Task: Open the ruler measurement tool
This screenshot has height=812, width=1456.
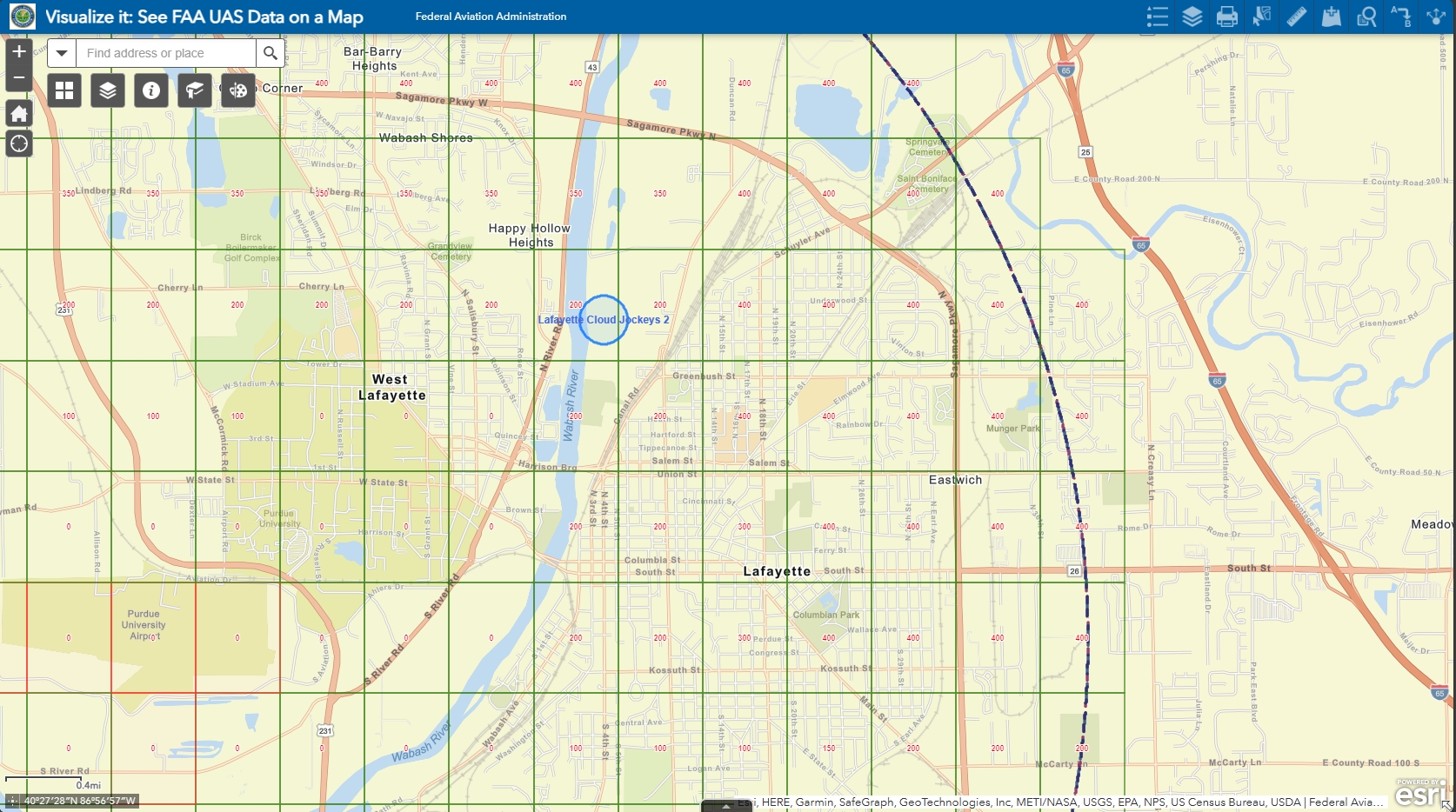Action: [x=1296, y=17]
